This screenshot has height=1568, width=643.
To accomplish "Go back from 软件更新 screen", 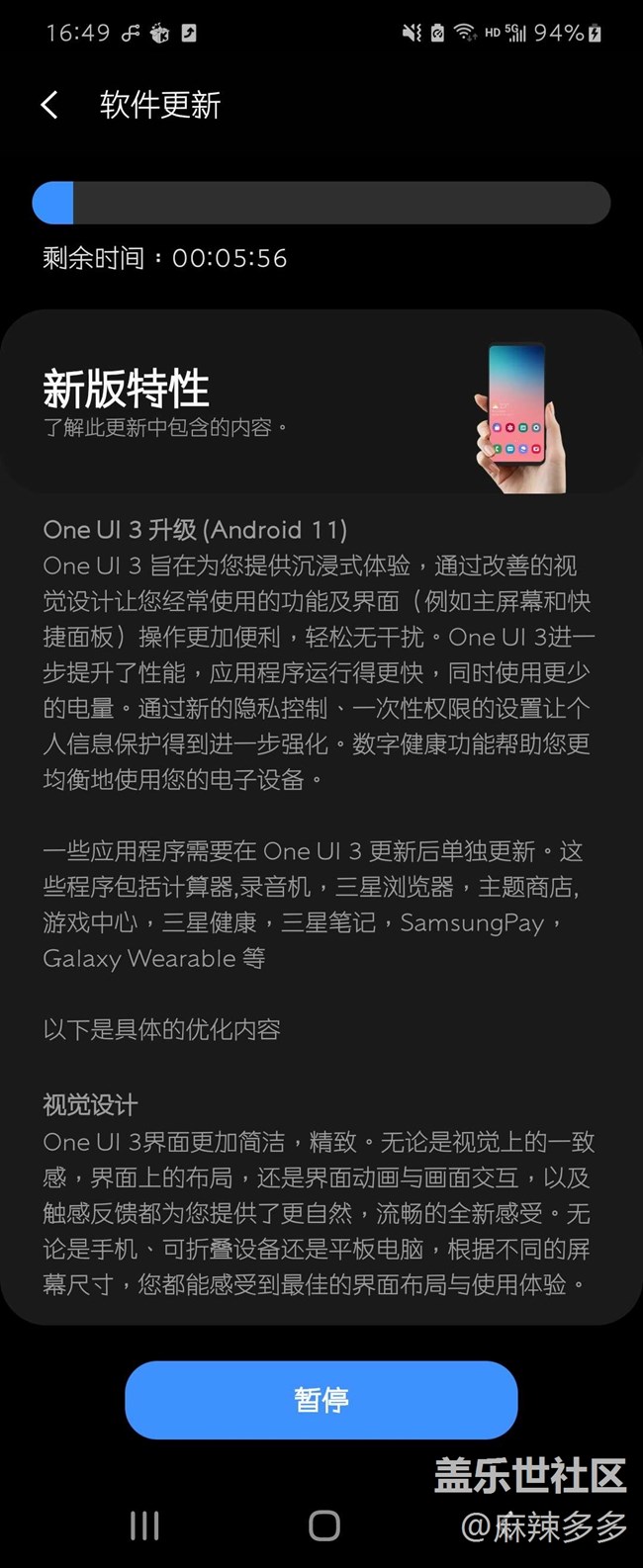I will [49, 105].
